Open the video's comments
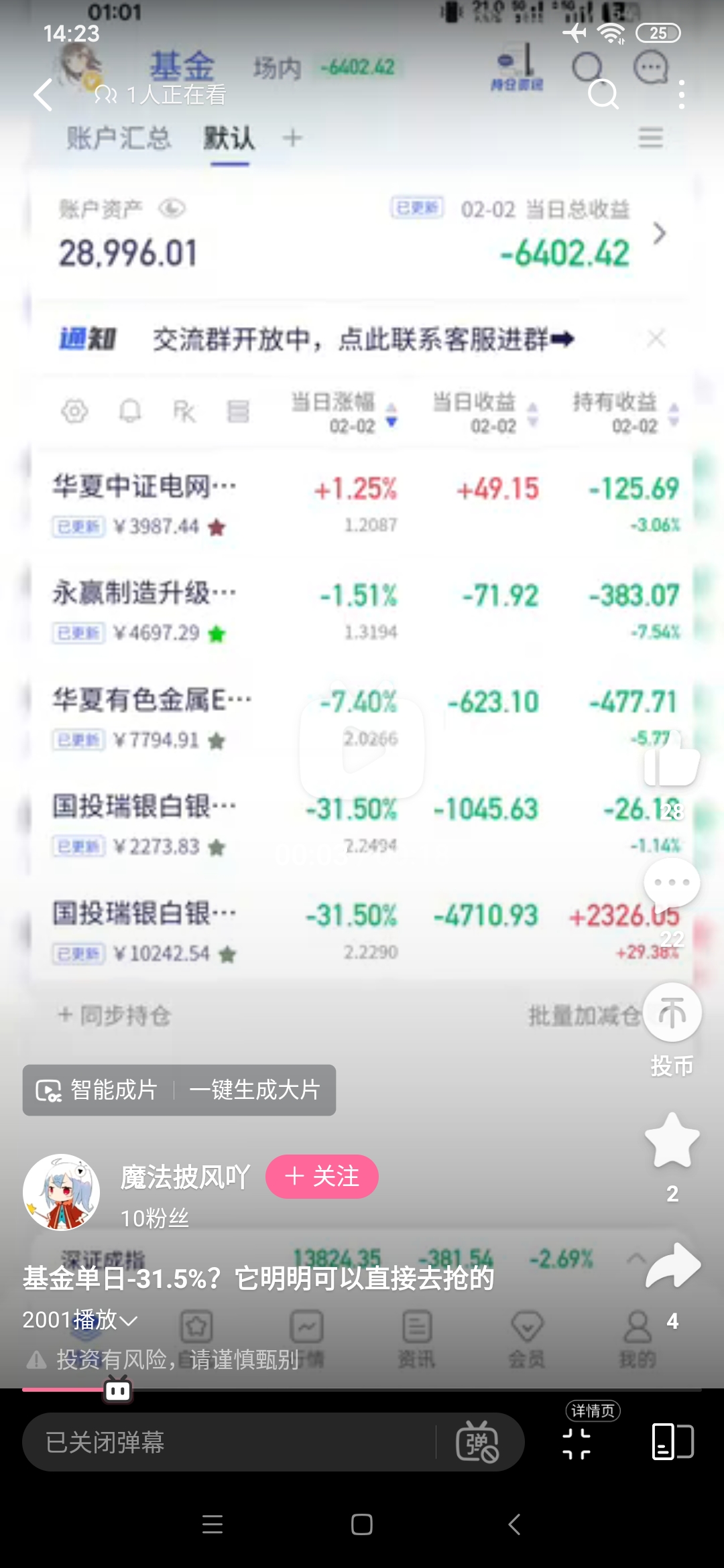 (x=672, y=883)
